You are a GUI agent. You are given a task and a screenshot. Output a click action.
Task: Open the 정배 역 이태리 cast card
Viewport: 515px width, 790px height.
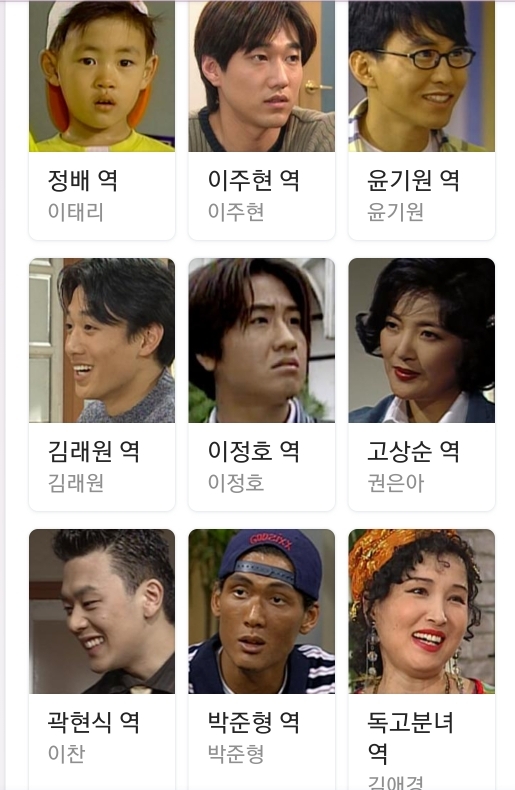[x=102, y=120]
